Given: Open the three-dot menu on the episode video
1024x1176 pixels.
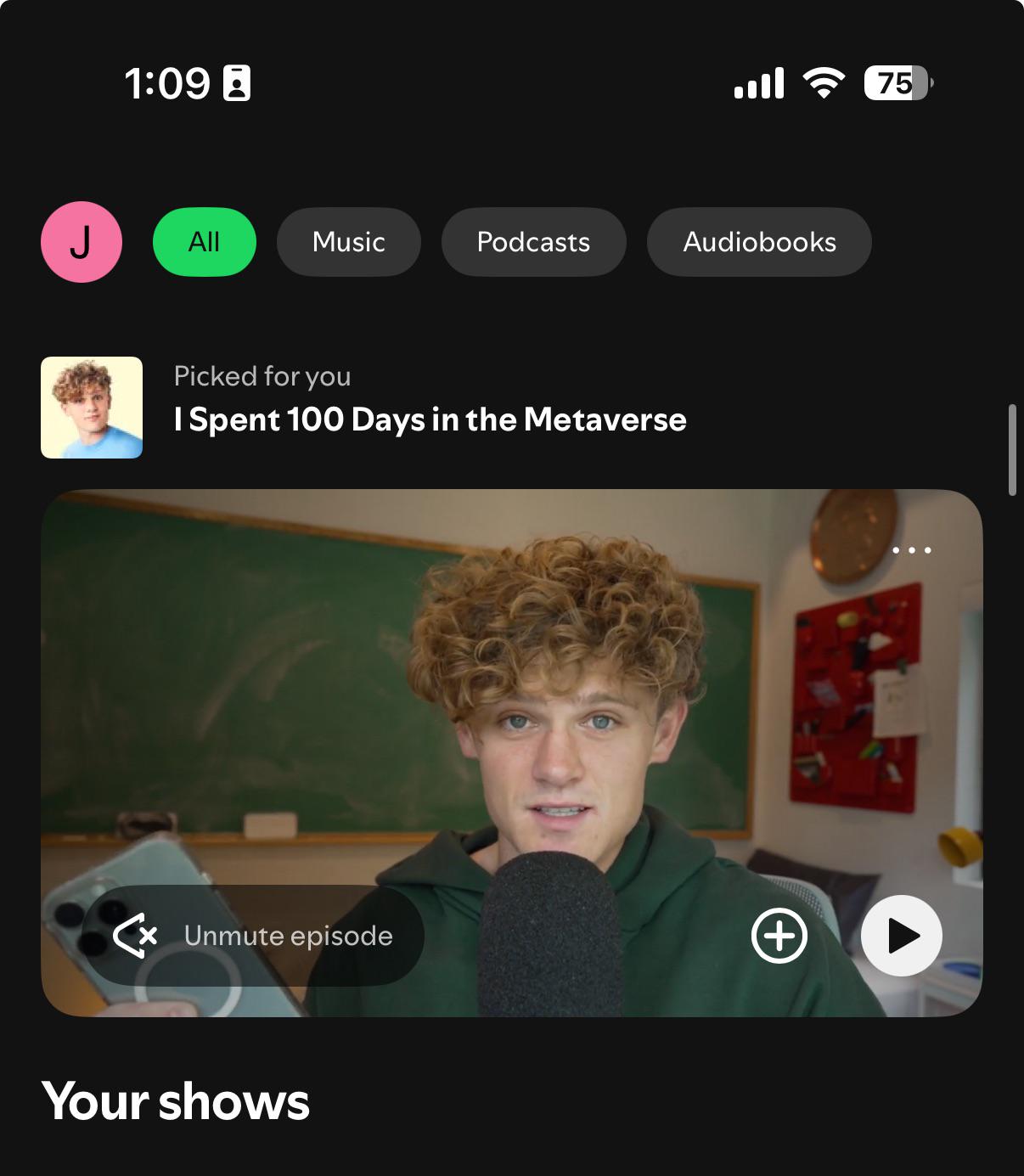Looking at the screenshot, I should (912, 550).
